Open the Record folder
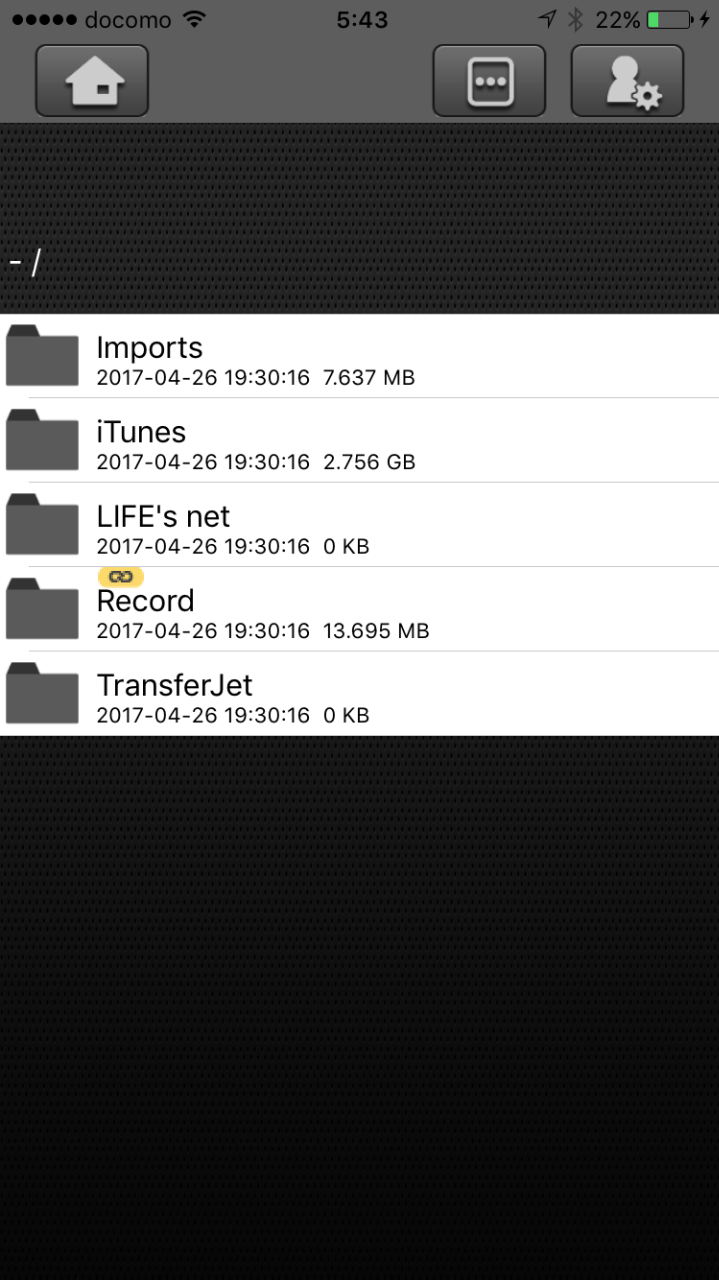Image resolution: width=719 pixels, height=1280 pixels. click(x=359, y=609)
